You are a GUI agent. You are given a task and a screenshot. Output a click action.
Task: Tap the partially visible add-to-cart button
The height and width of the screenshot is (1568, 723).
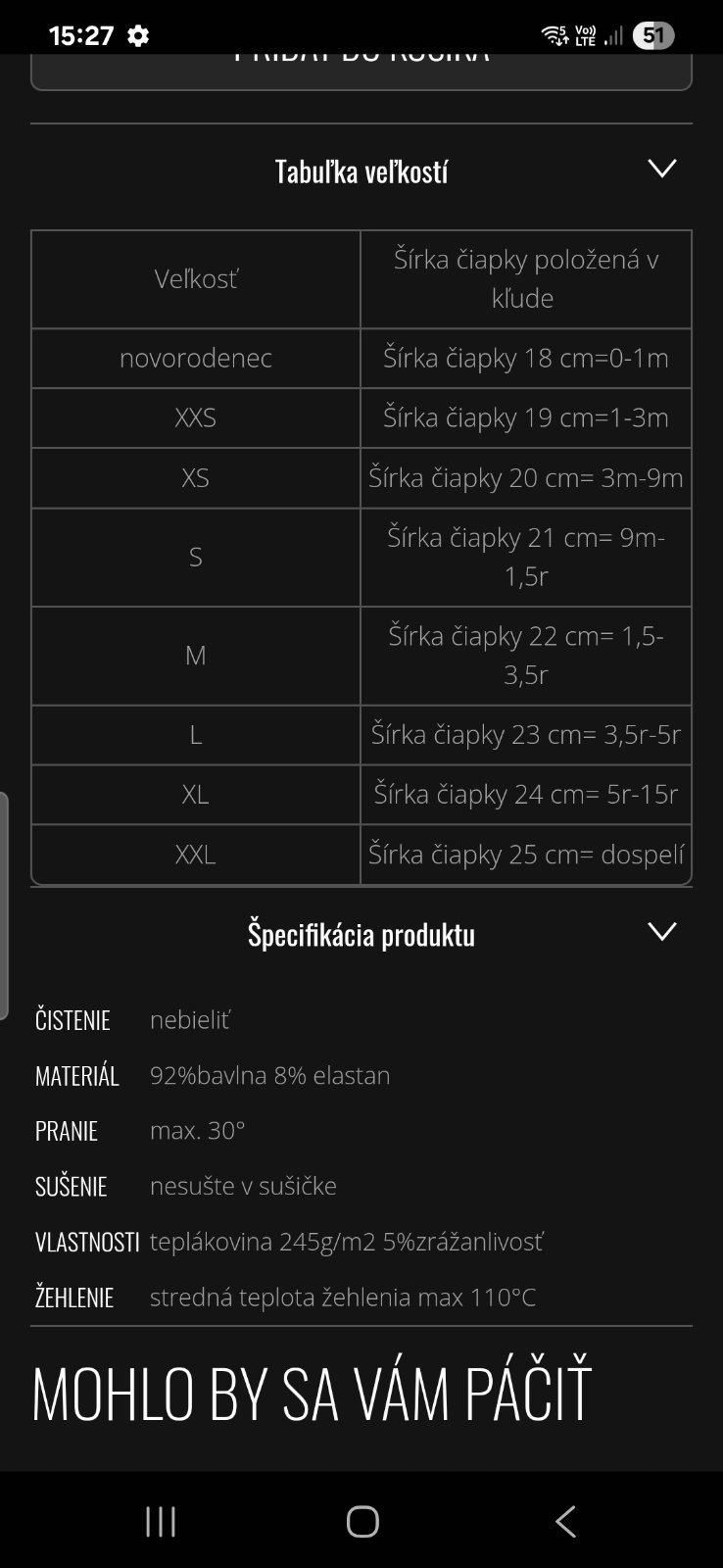(361, 71)
